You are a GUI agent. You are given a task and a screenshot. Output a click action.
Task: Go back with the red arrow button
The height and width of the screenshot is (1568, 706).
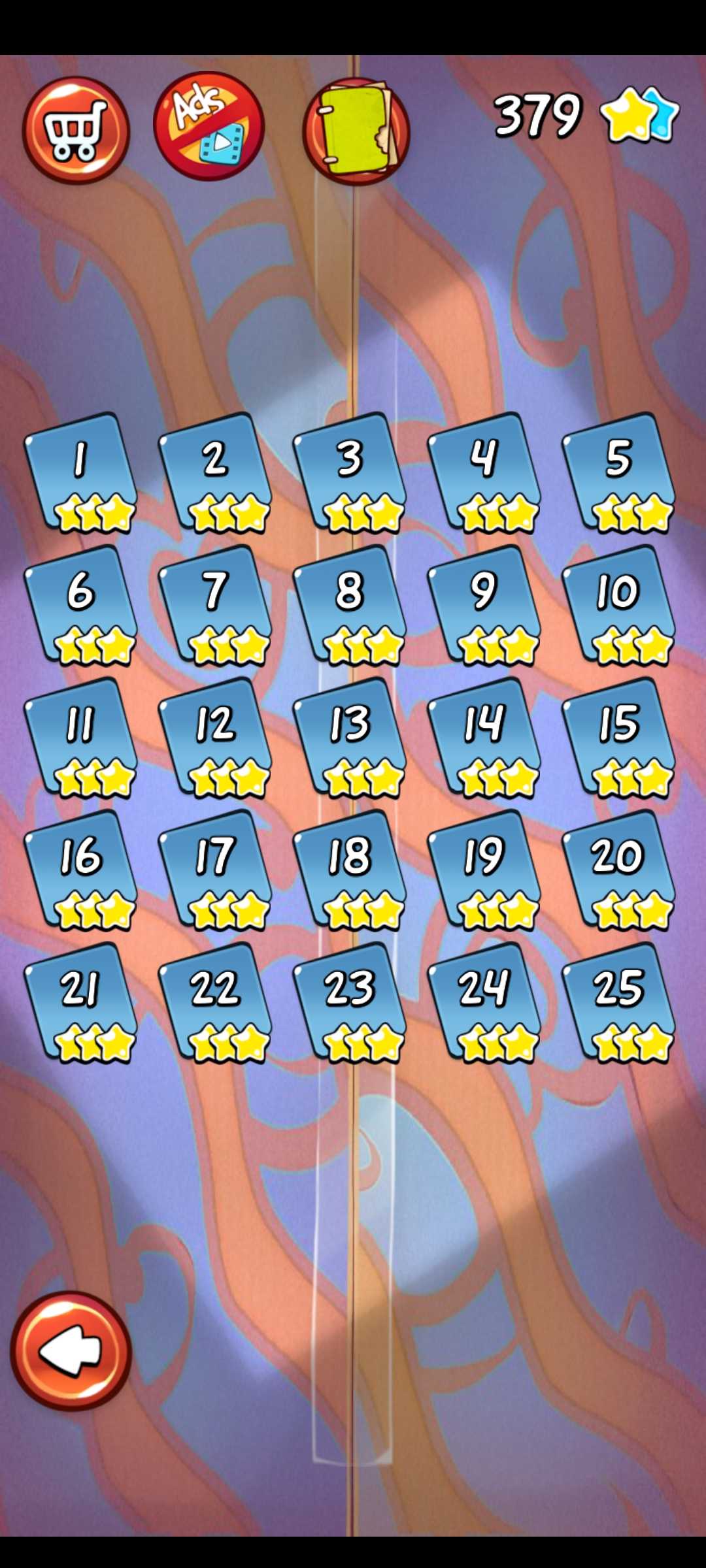pos(71,1350)
